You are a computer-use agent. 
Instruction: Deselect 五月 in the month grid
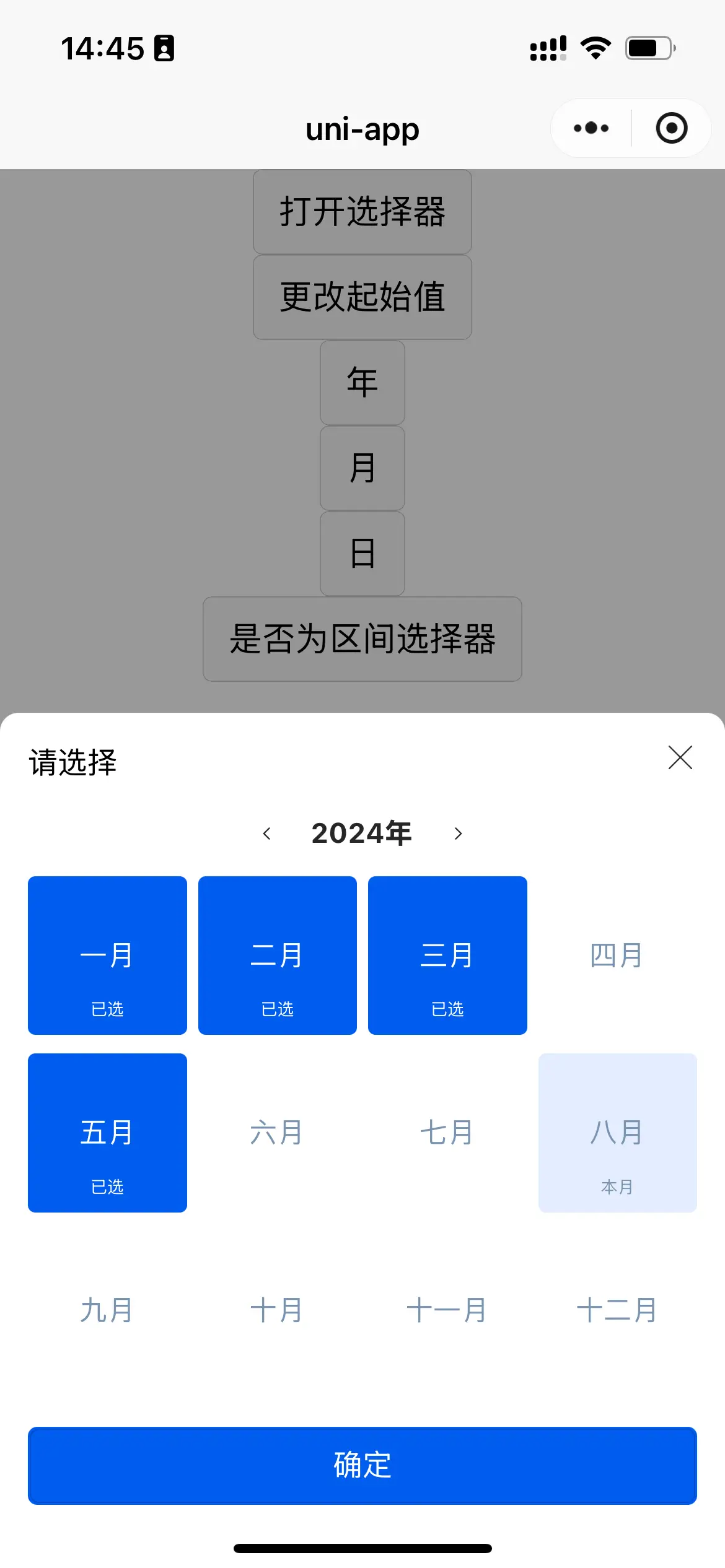coord(107,1133)
